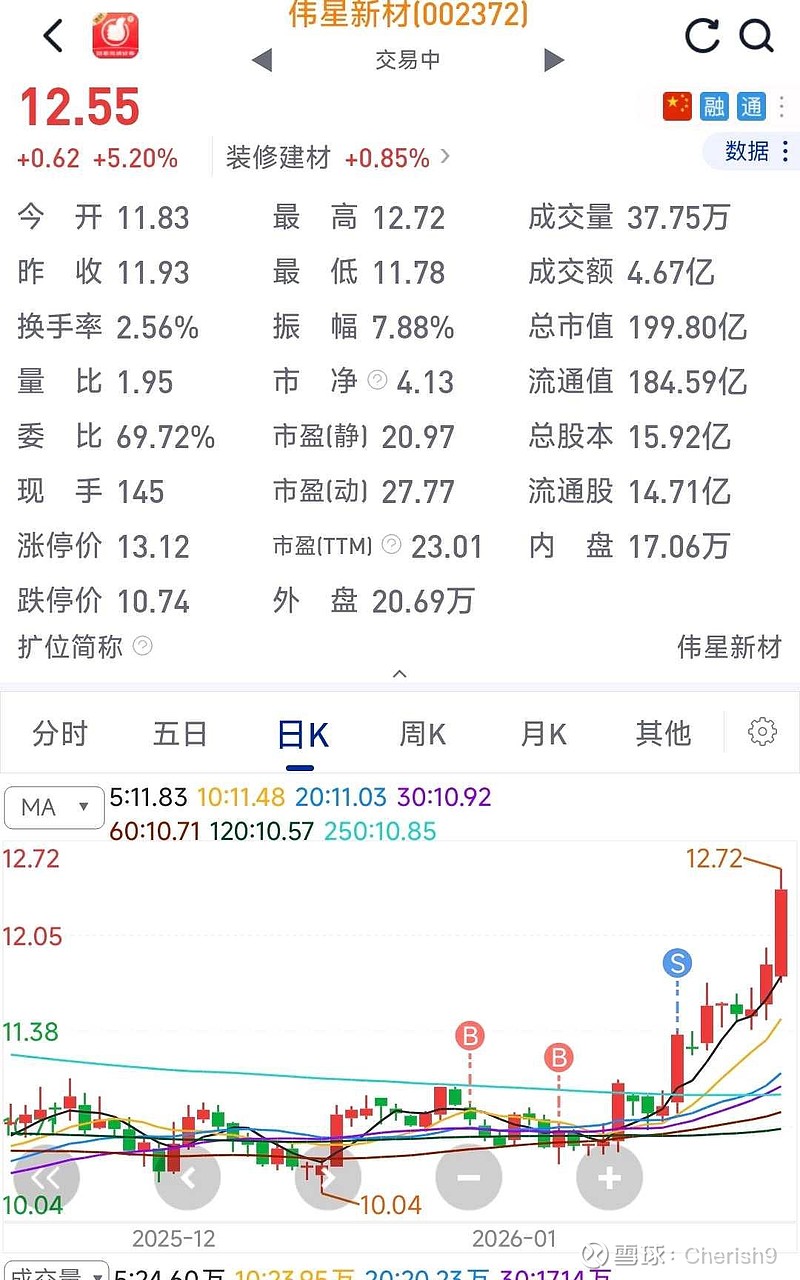Open the 装修建材 sector page
This screenshot has width=800, height=1280.
click(337, 158)
